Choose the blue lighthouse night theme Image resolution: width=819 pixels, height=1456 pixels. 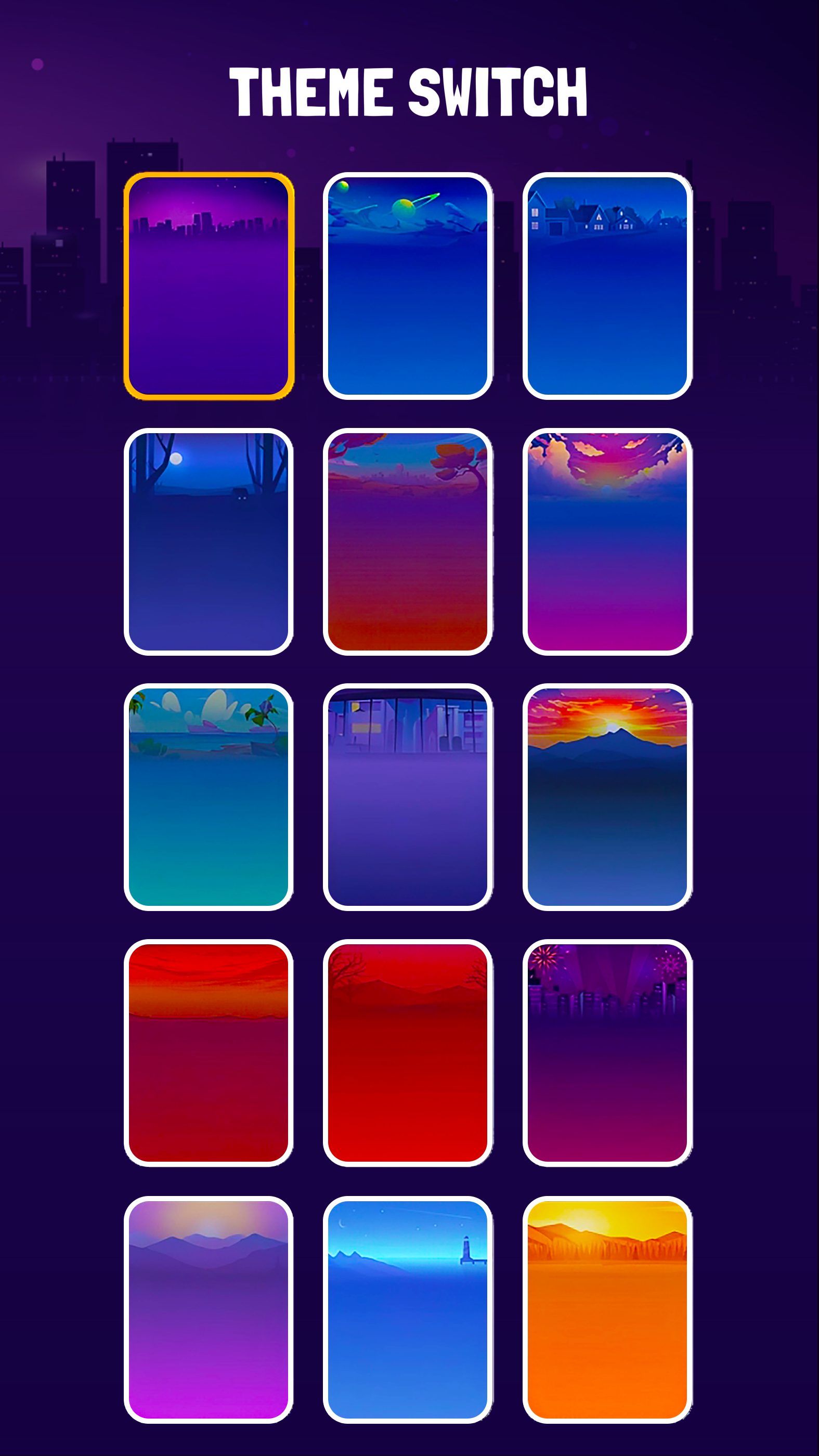coord(408,1309)
